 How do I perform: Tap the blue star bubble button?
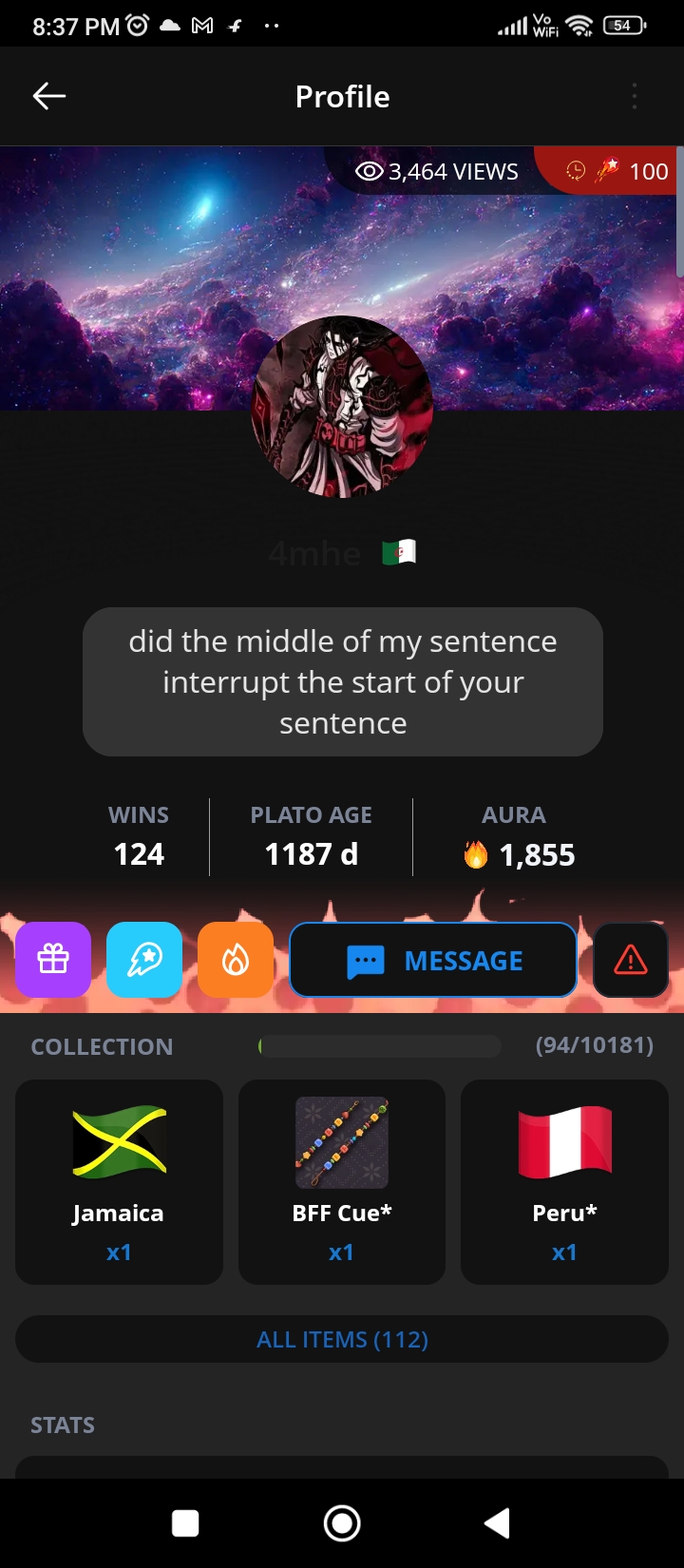pos(144,960)
